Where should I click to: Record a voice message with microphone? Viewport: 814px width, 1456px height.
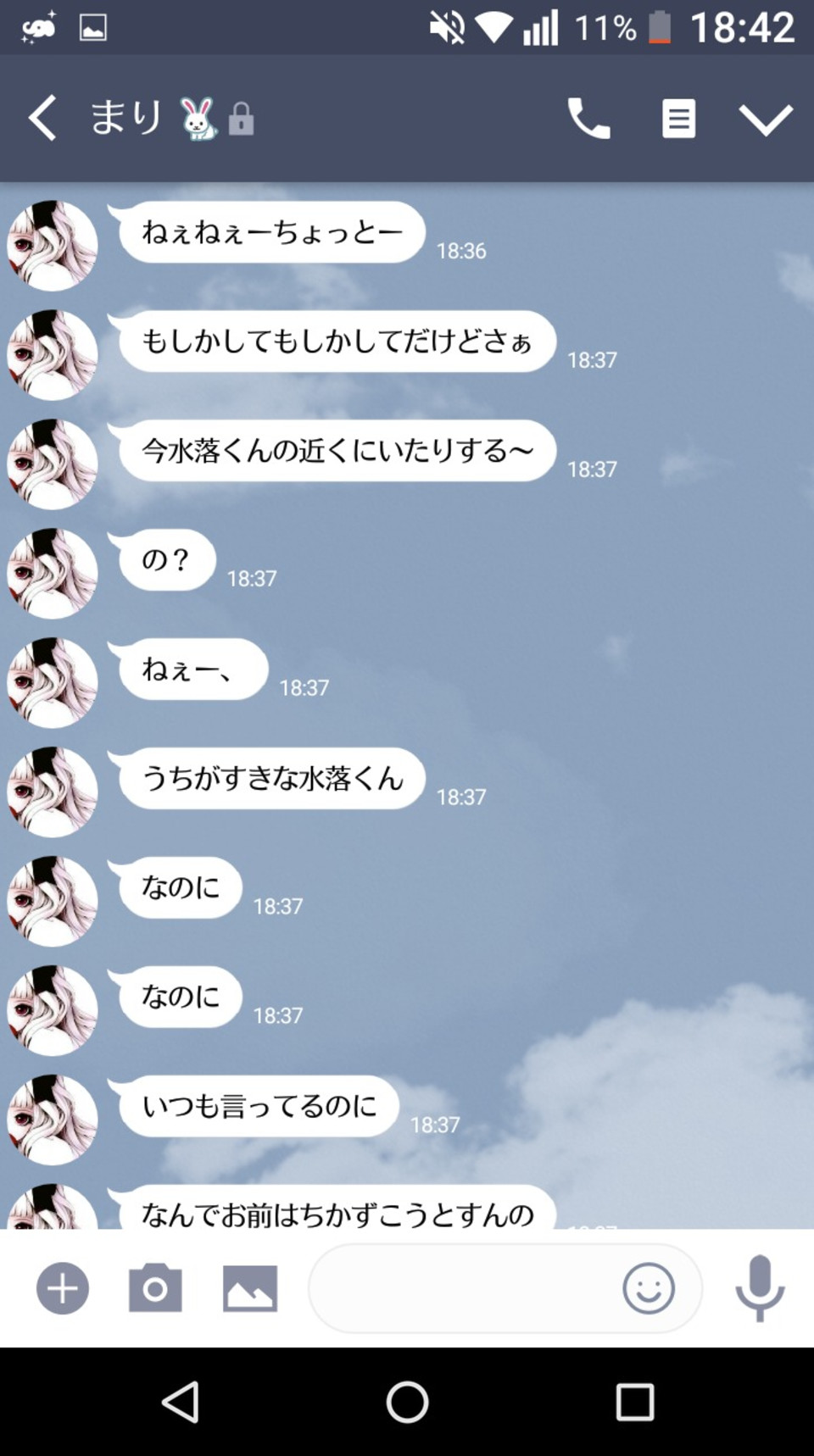tap(760, 1288)
